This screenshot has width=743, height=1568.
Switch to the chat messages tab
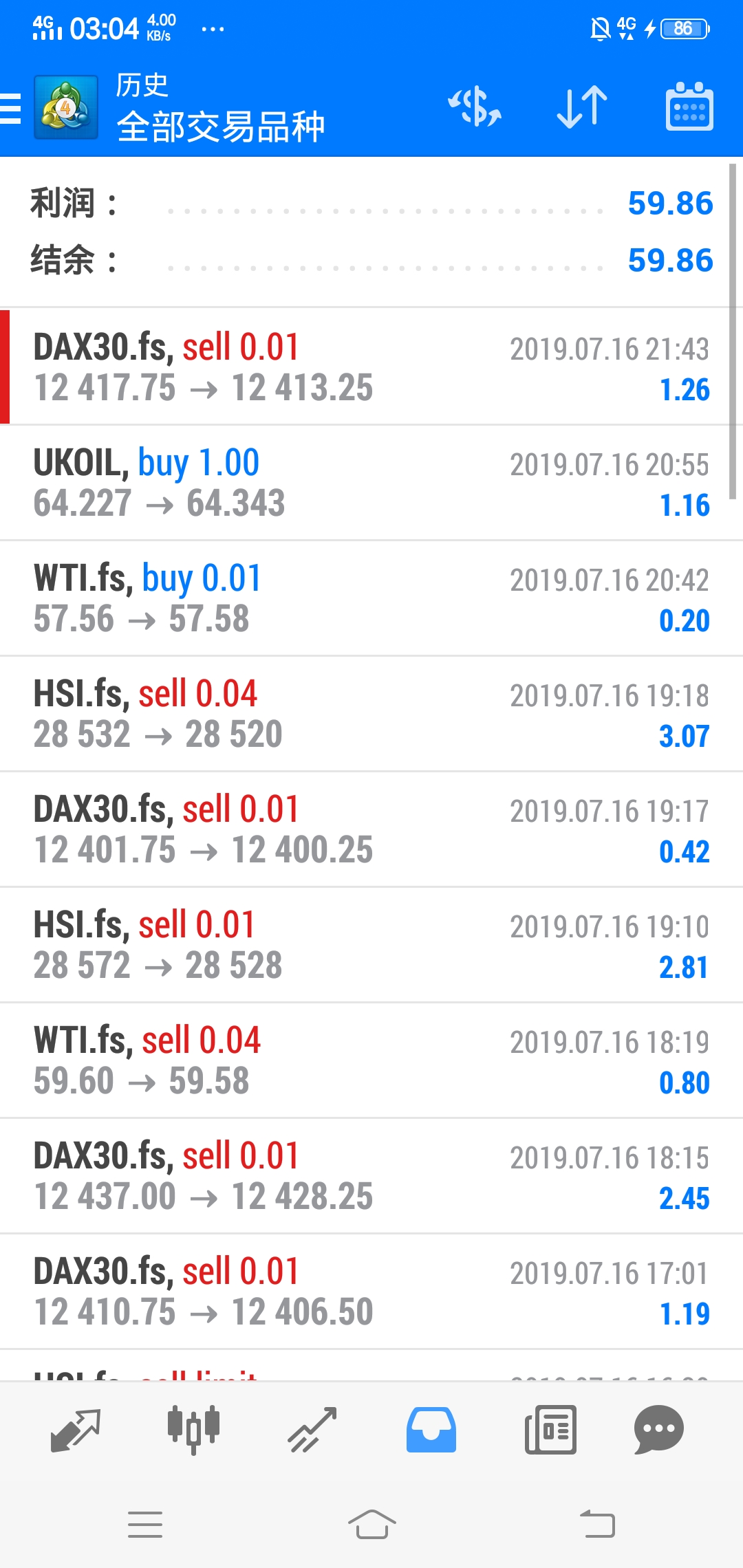point(658,1430)
